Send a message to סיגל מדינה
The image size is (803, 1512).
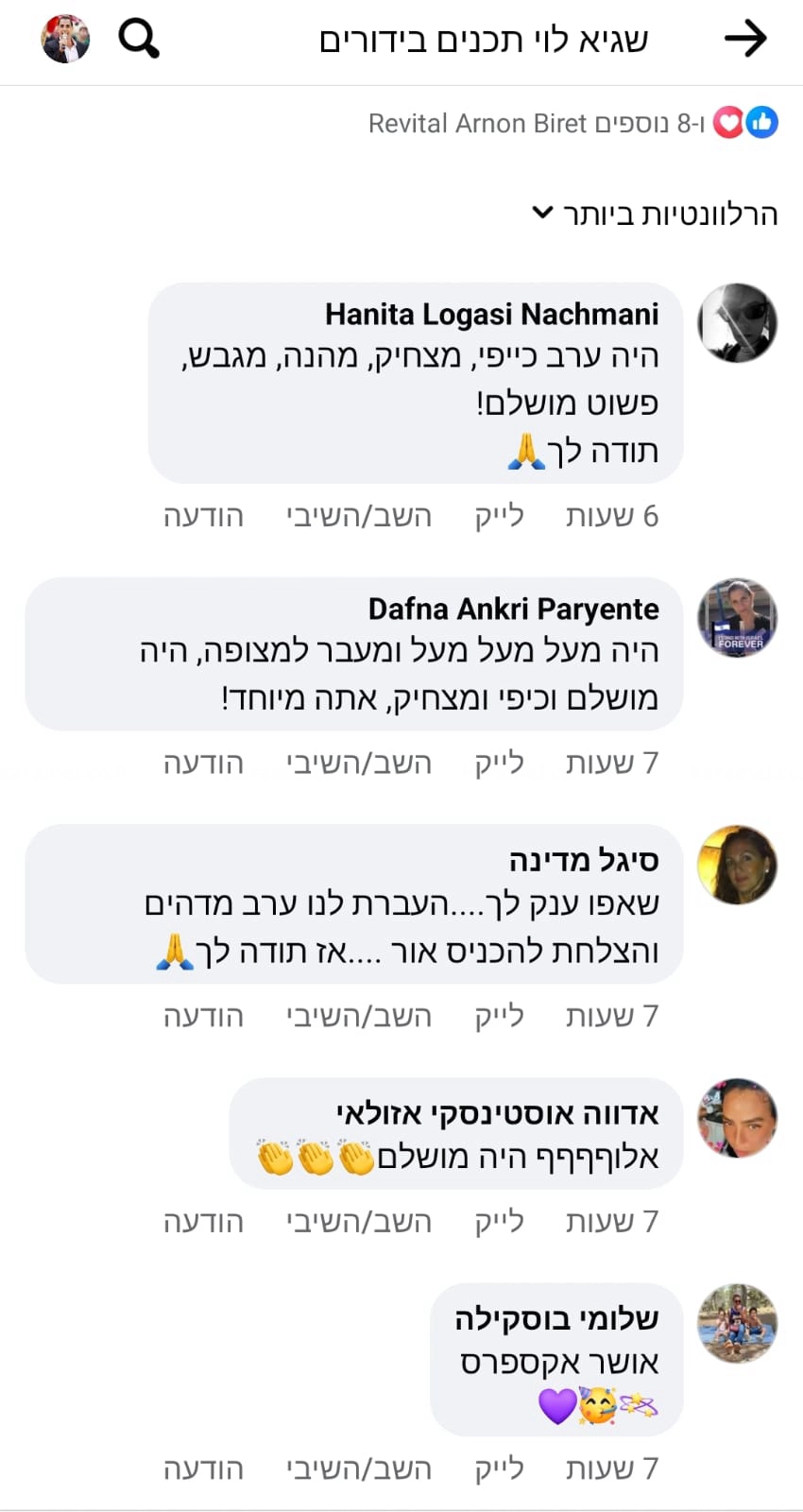tap(203, 1016)
